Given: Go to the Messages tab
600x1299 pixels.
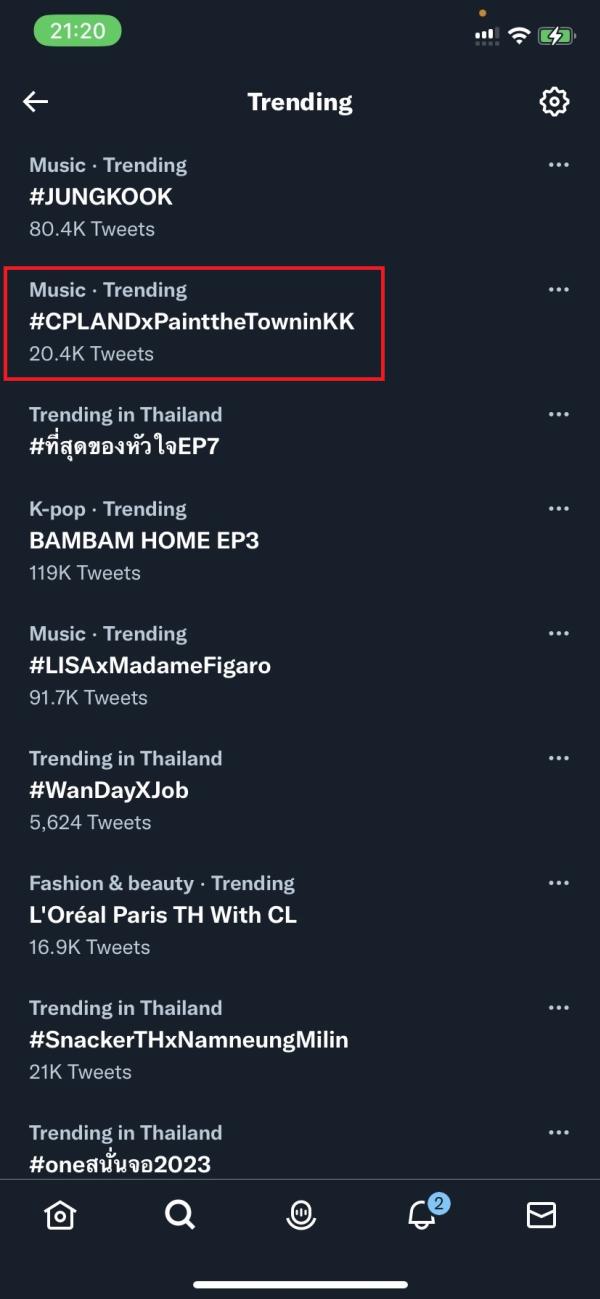Looking at the screenshot, I should [541, 1215].
